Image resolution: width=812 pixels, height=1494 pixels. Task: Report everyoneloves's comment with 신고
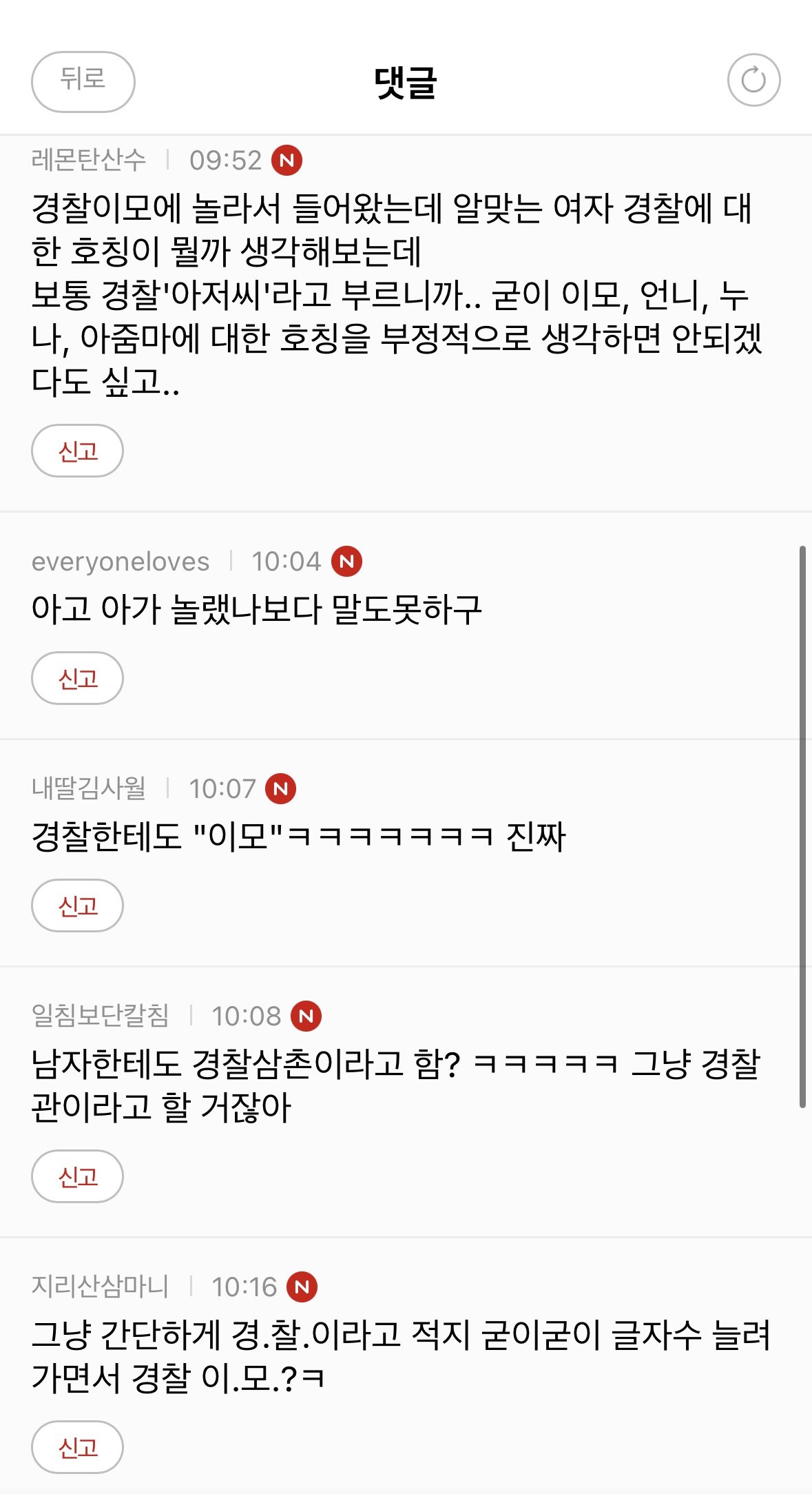click(x=77, y=678)
